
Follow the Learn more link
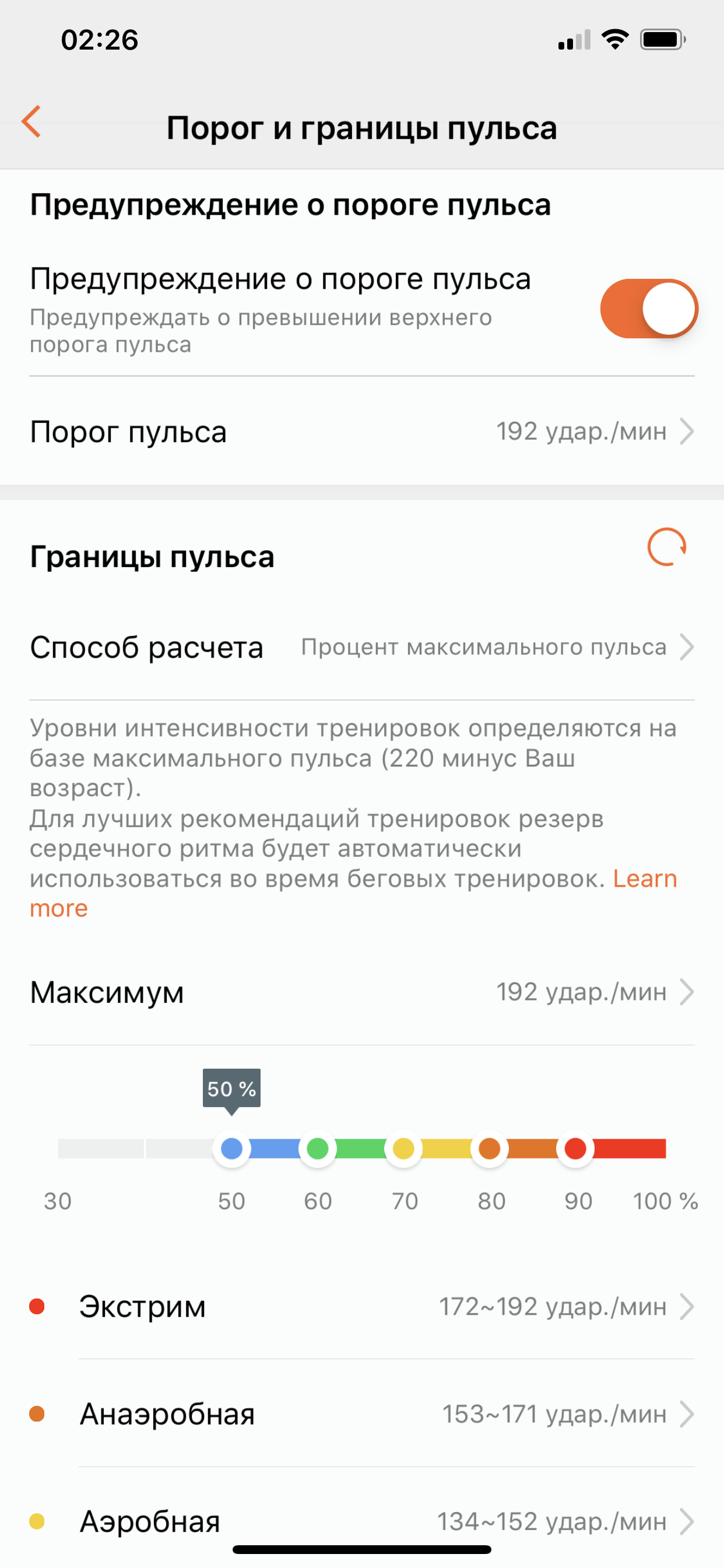pos(644,879)
